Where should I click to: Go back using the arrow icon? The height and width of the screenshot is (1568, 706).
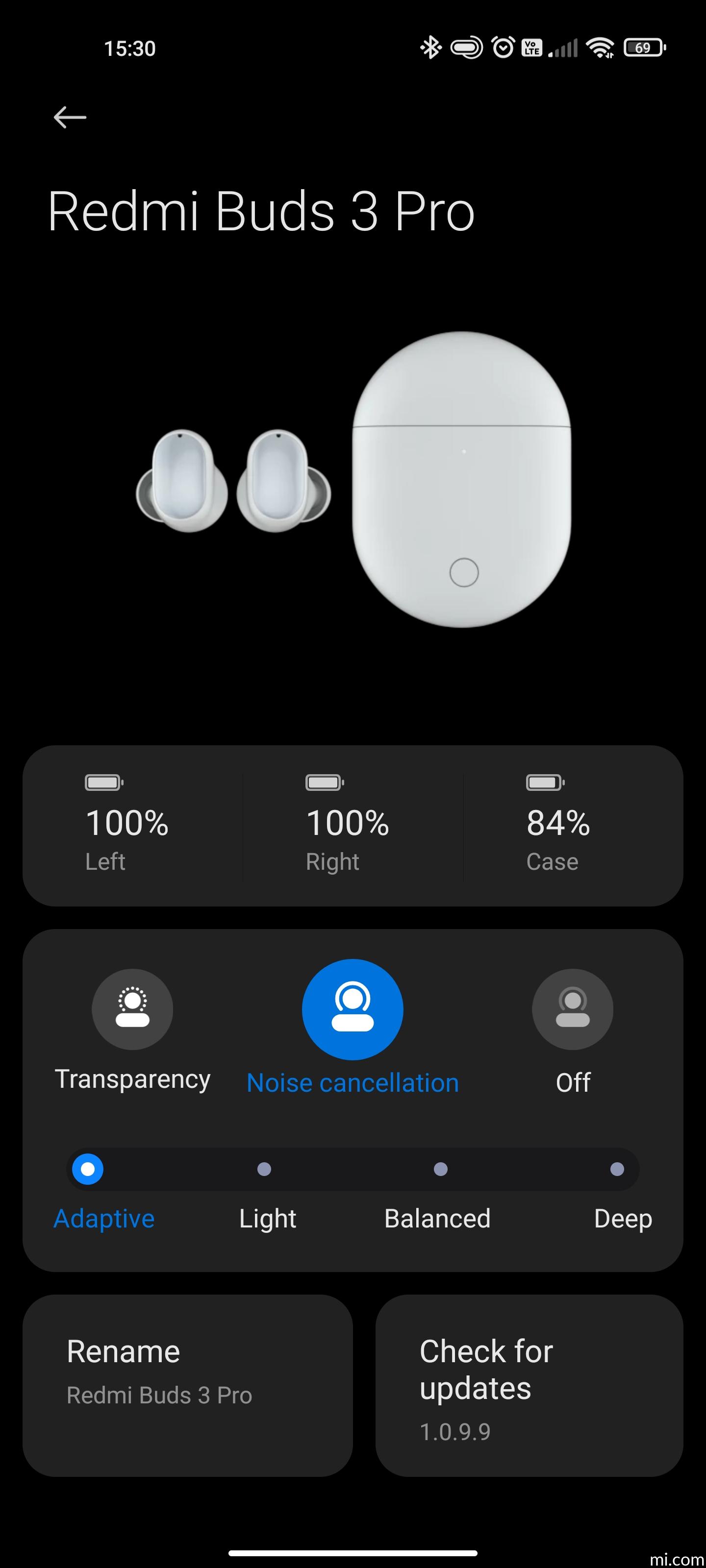70,118
